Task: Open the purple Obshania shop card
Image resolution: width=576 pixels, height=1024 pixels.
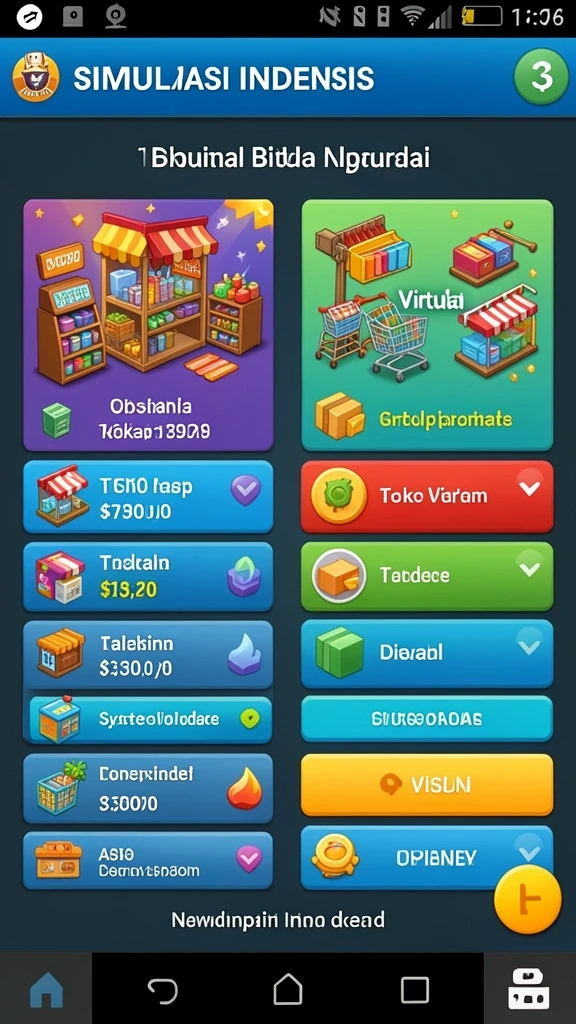Action: (x=148, y=325)
